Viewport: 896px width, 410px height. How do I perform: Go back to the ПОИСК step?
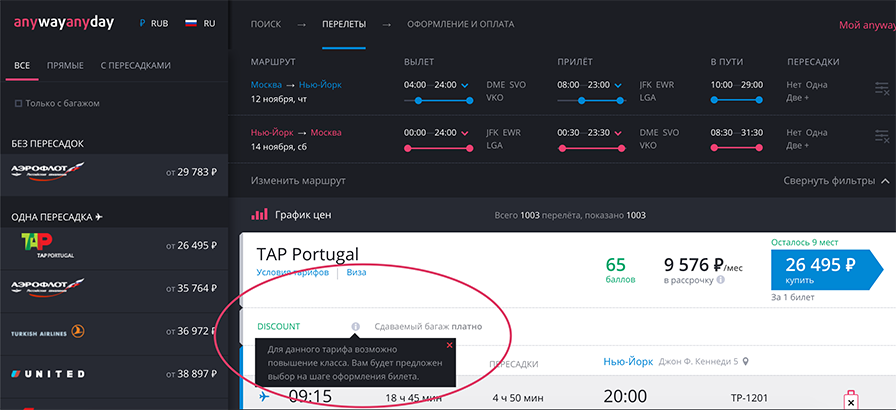pyautogui.click(x=266, y=23)
